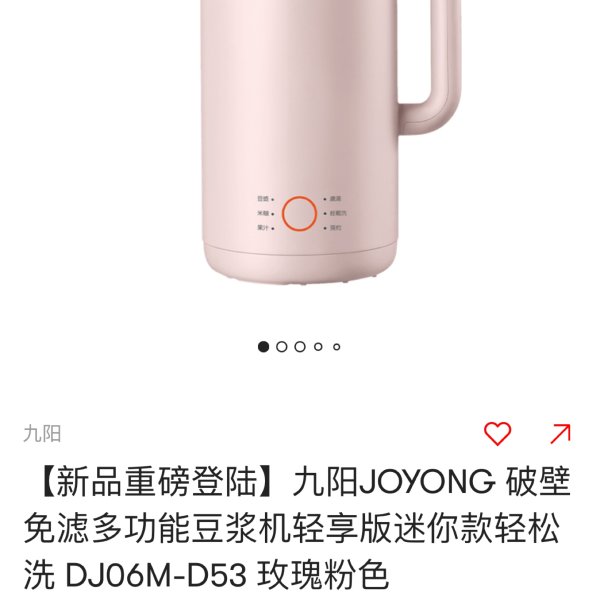The width and height of the screenshot is (600, 600).
Task: Add this soymilk maker to favorites
Action: click(497, 433)
